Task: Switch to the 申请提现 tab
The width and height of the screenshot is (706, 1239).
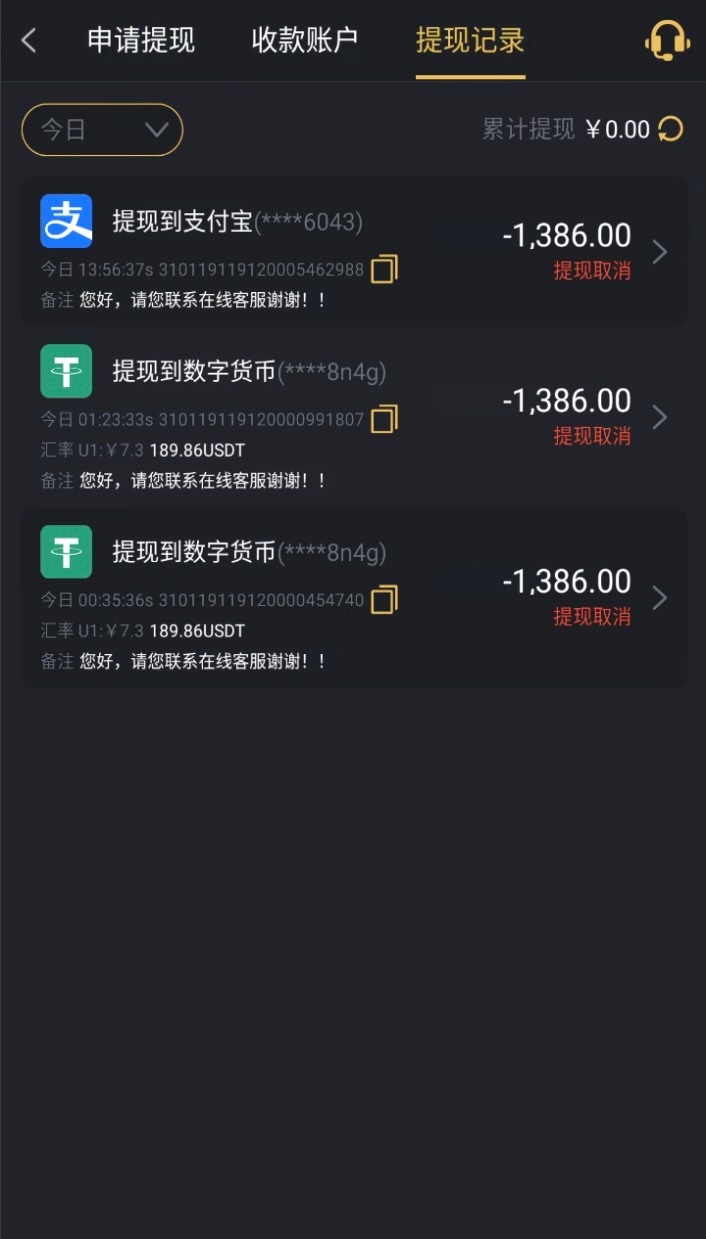Action: tap(141, 41)
